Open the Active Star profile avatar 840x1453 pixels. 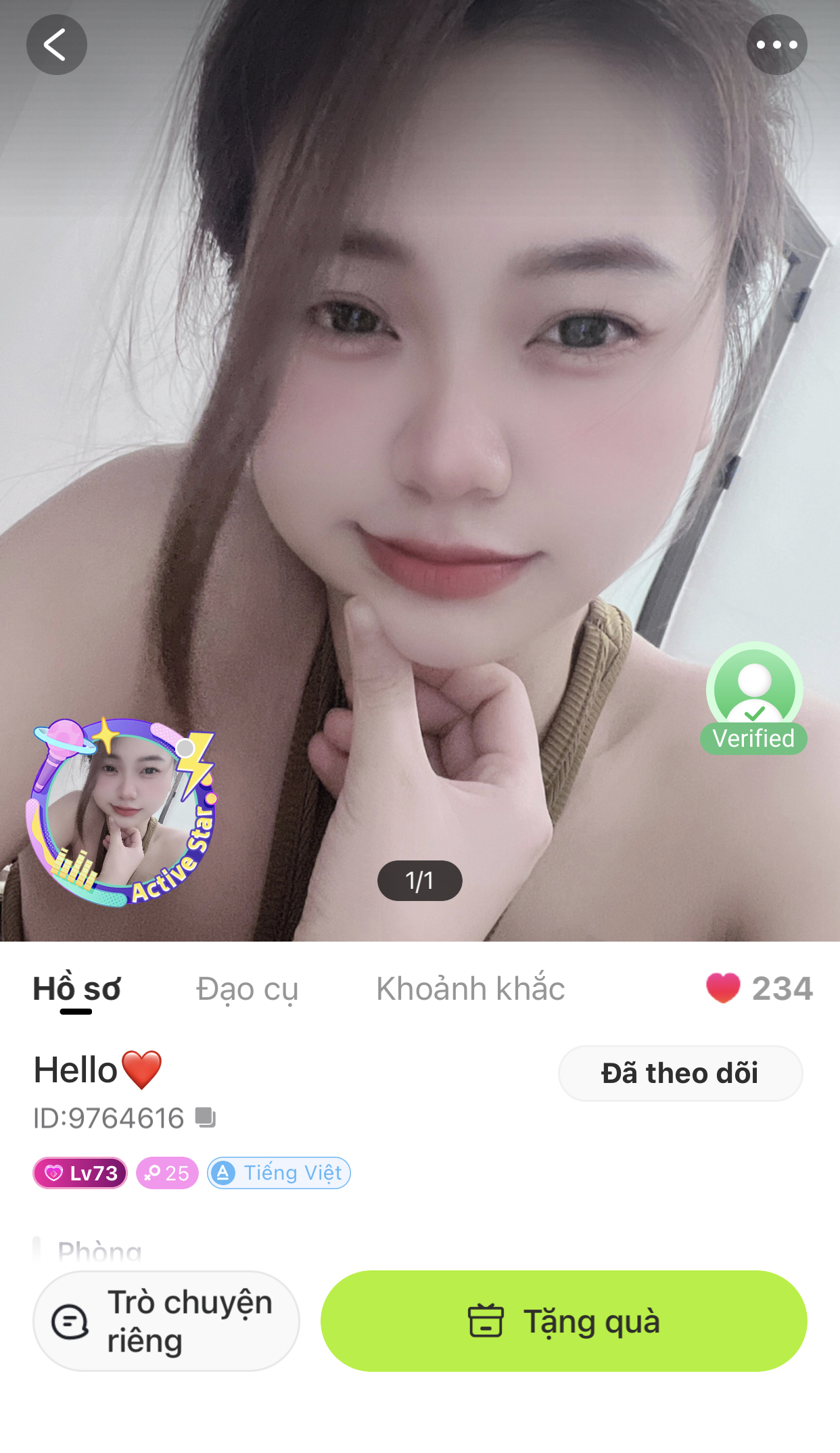click(122, 812)
